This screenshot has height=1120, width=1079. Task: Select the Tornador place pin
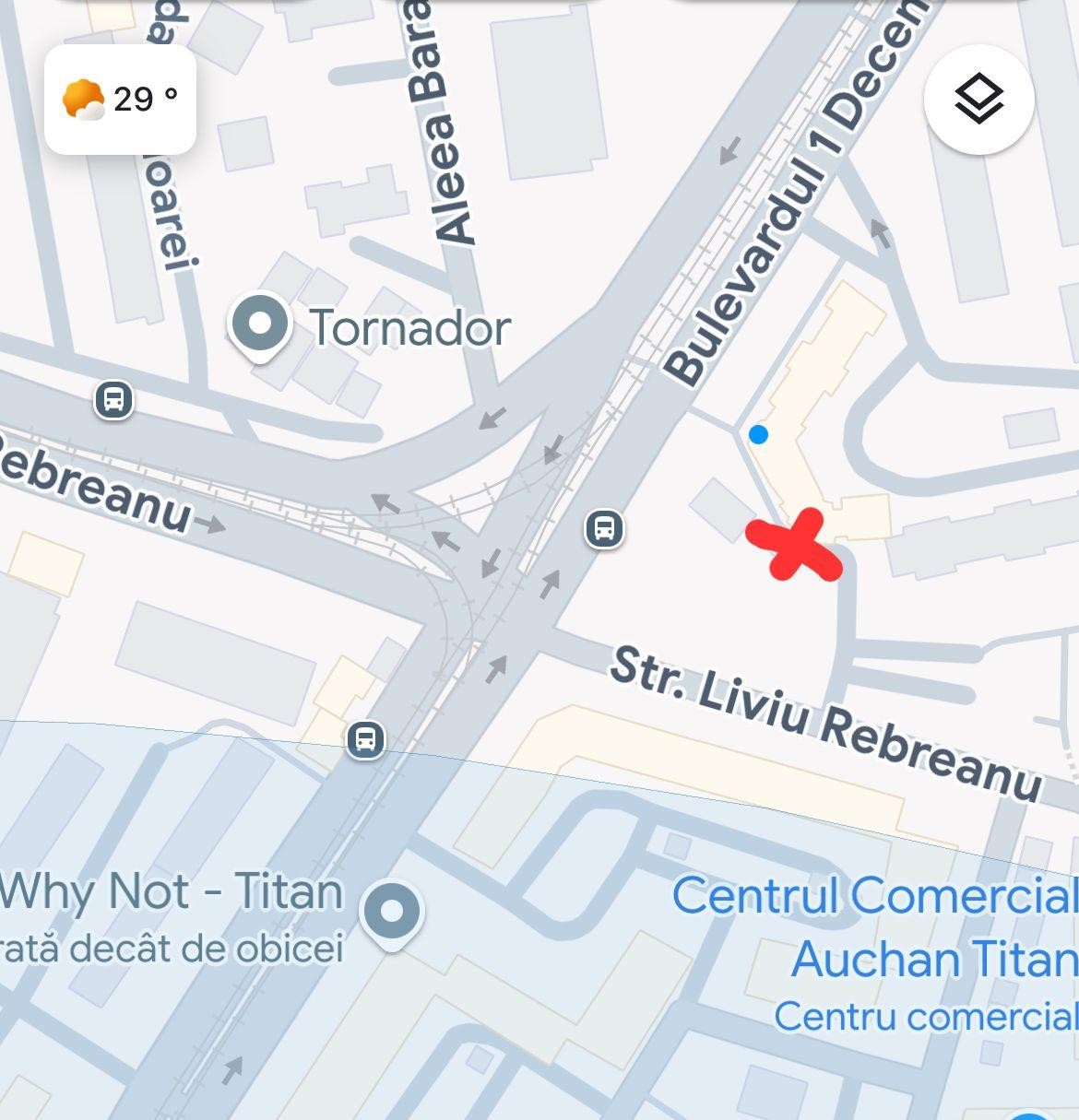pos(260,325)
